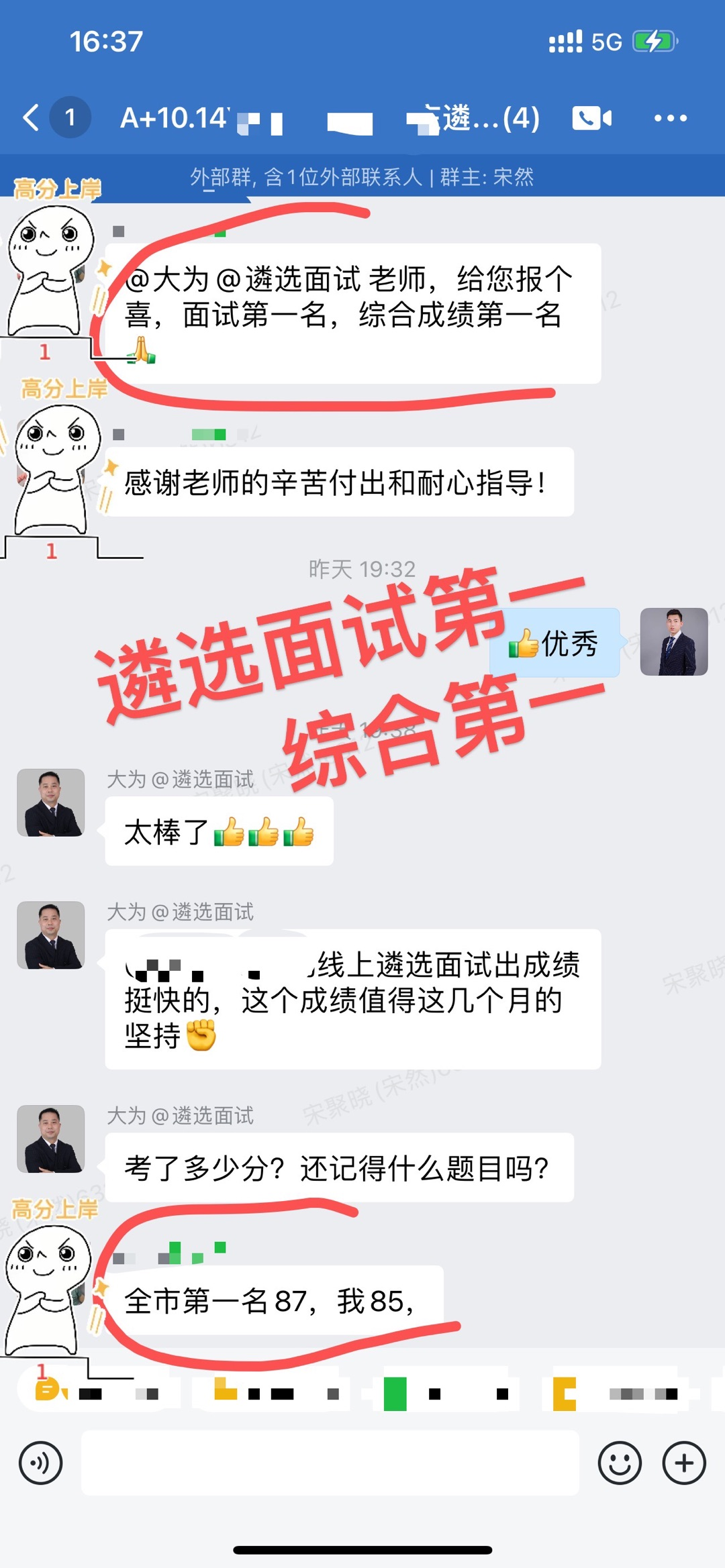This screenshot has width=725, height=1568.
Task: Open the emoji picker
Action: [x=619, y=1463]
